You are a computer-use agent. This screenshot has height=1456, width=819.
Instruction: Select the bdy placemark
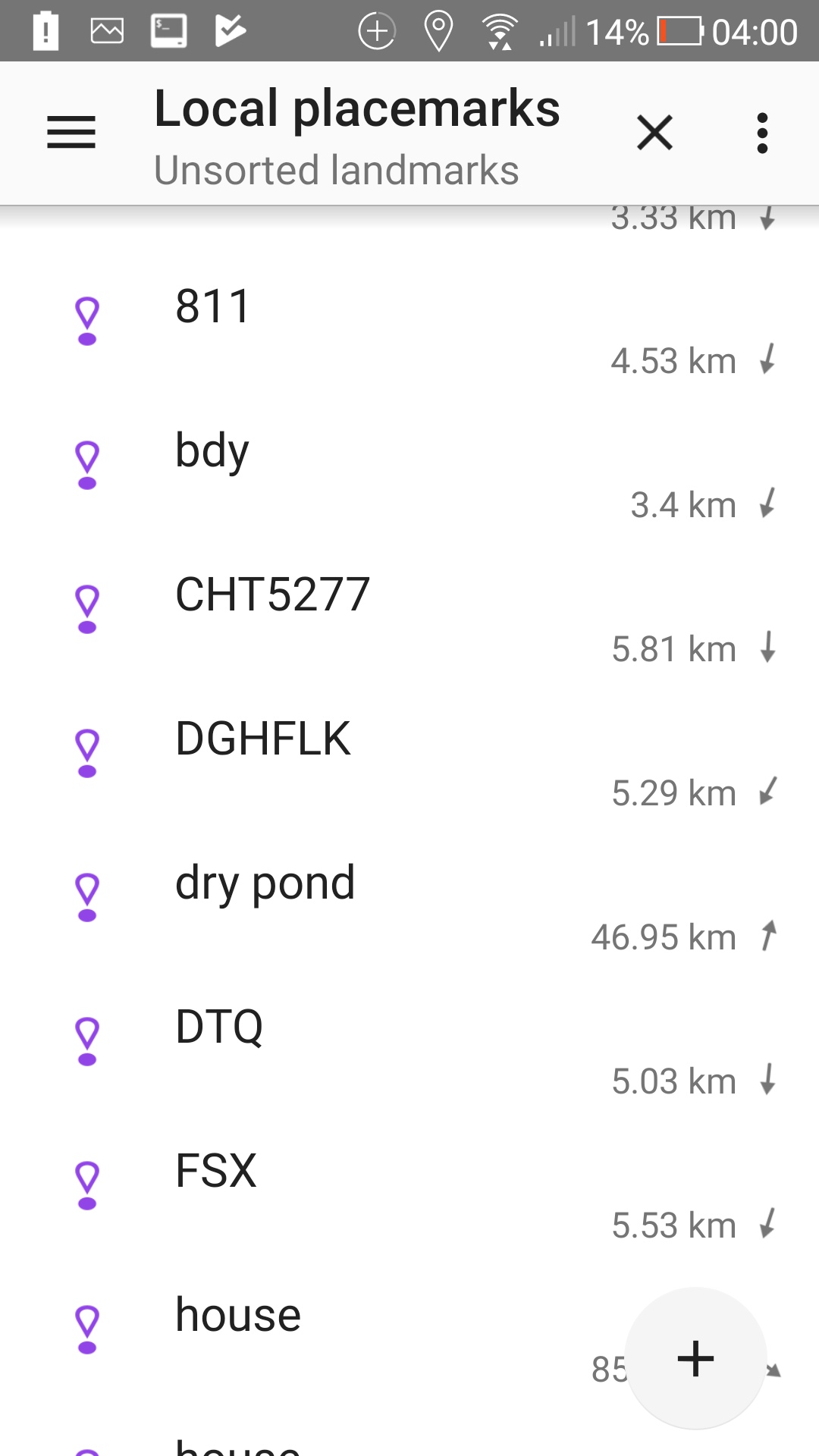212,450
